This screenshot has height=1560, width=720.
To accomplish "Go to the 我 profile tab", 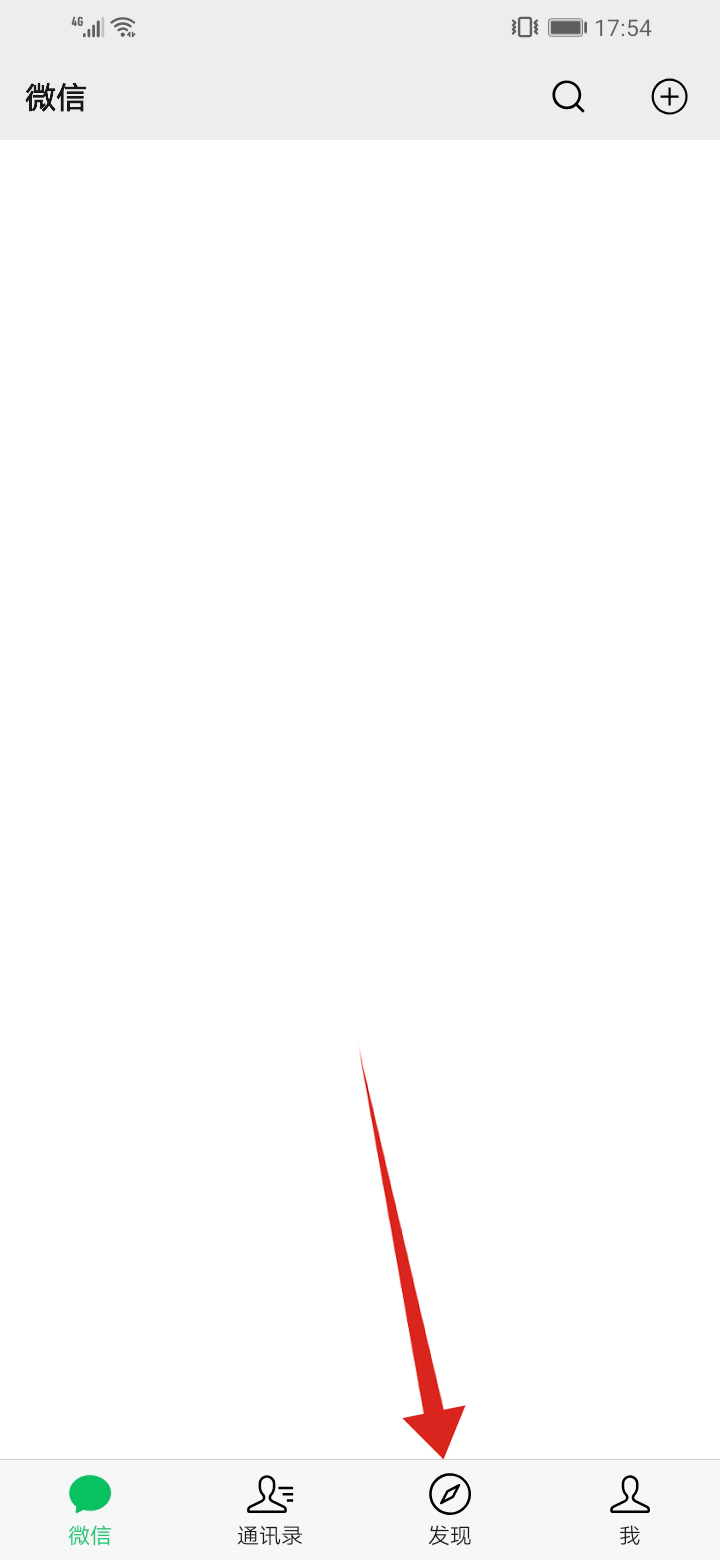I will point(630,1509).
